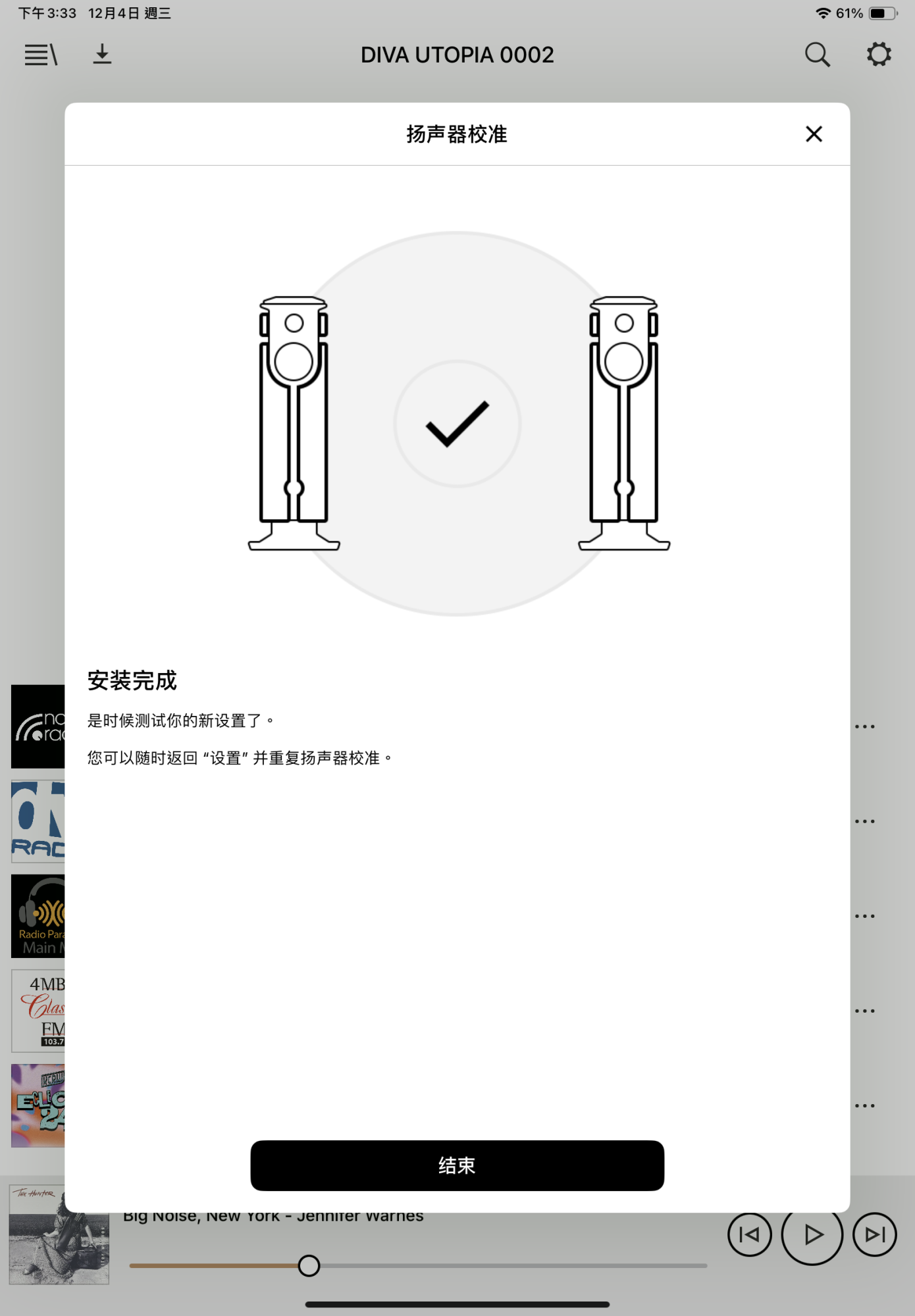Skip to the next track

[x=874, y=1234]
